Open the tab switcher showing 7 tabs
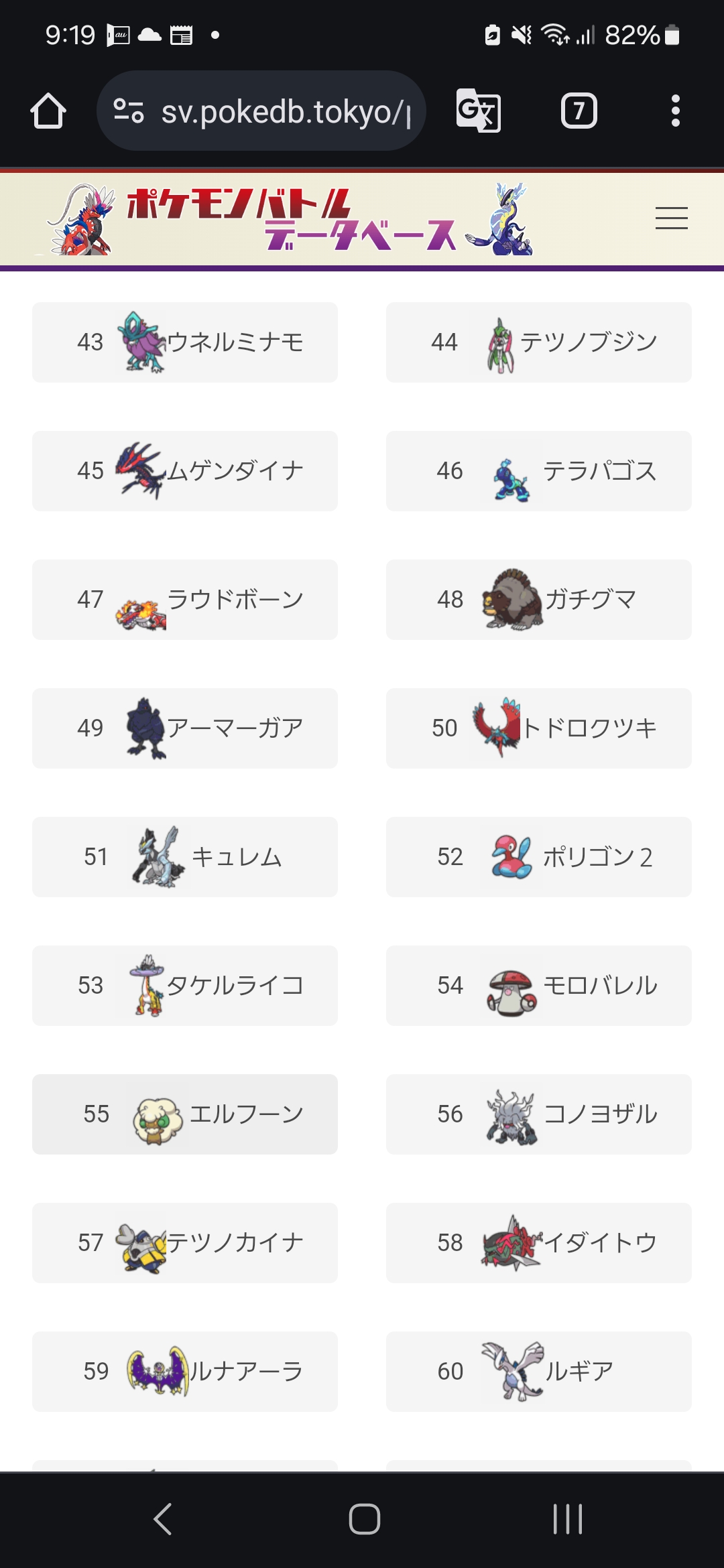 click(x=579, y=111)
